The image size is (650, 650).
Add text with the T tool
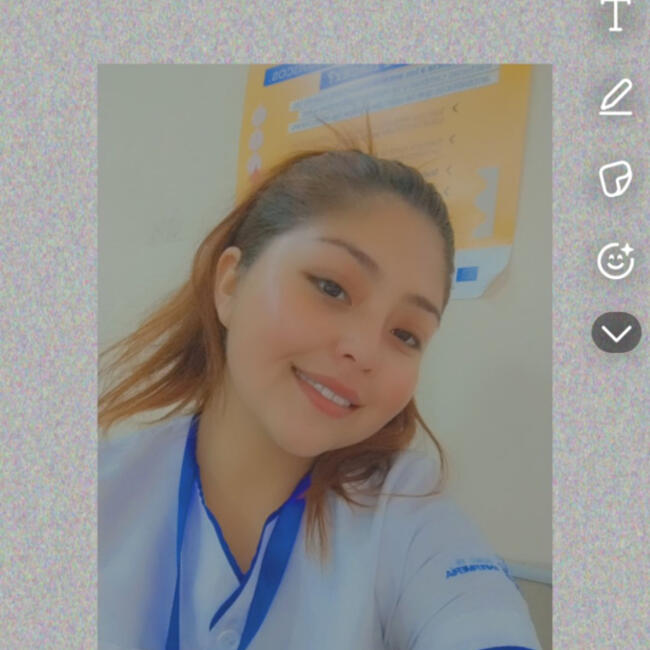tap(616, 16)
